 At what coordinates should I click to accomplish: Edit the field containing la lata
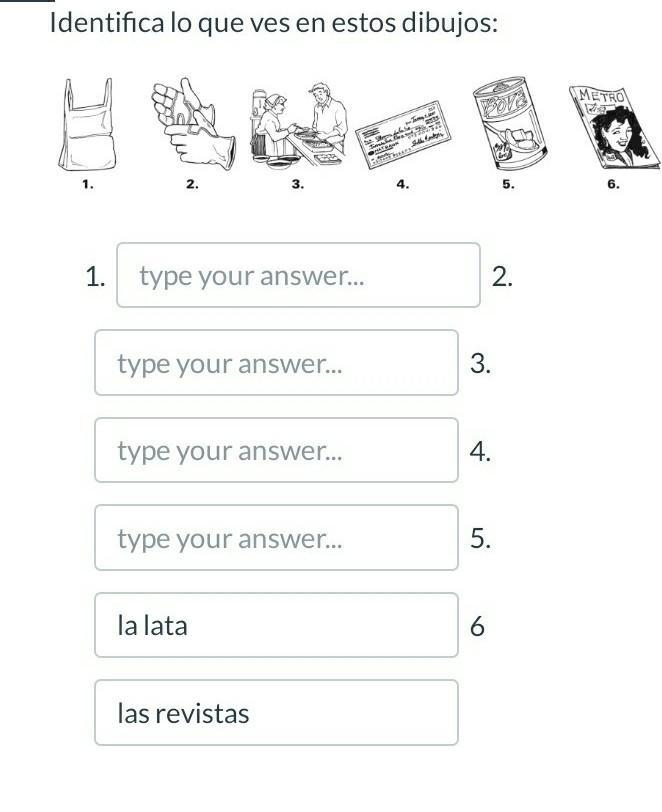click(276, 626)
